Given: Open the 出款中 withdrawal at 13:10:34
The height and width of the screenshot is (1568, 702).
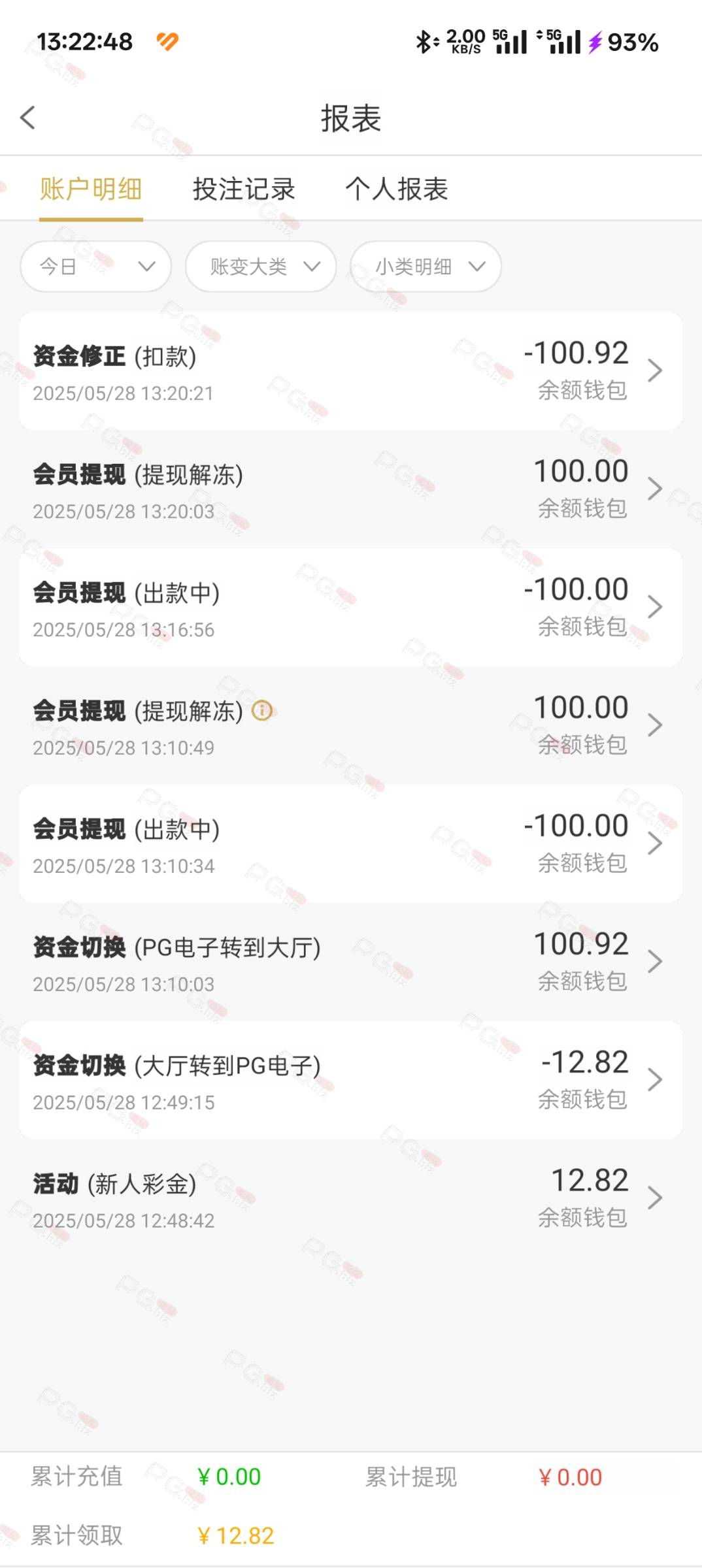Looking at the screenshot, I should pyautogui.click(x=351, y=844).
